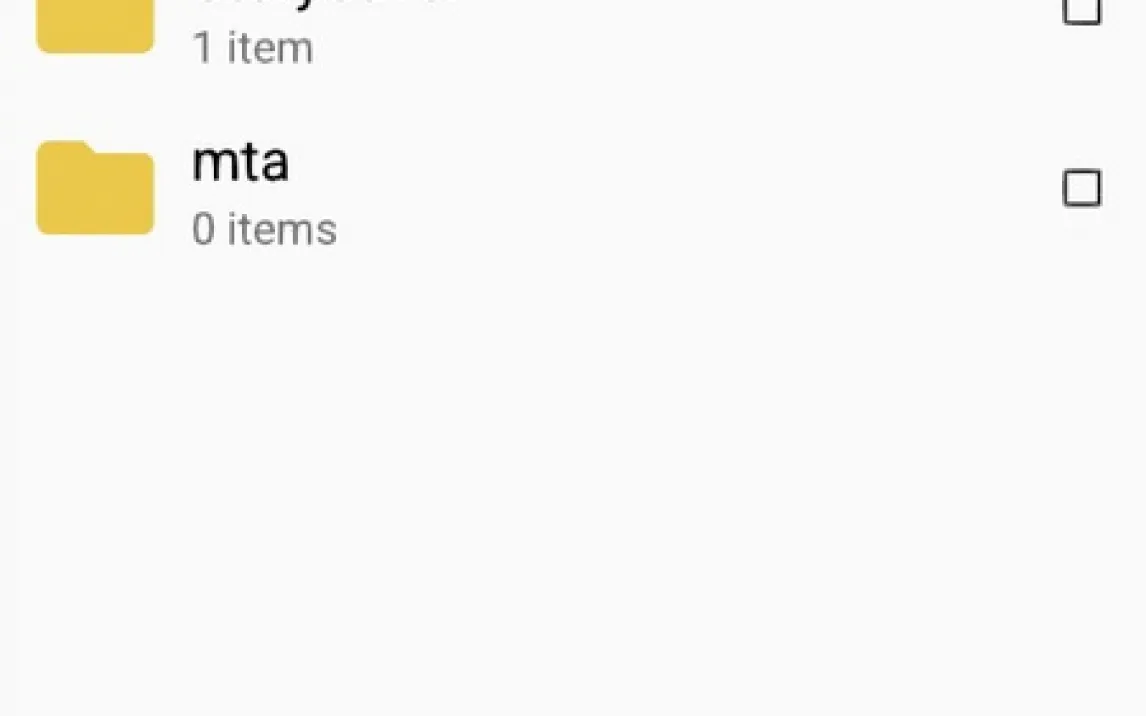Image resolution: width=1146 pixels, height=716 pixels.
Task: Select the checkbox for the mta folder
Action: click(1082, 188)
